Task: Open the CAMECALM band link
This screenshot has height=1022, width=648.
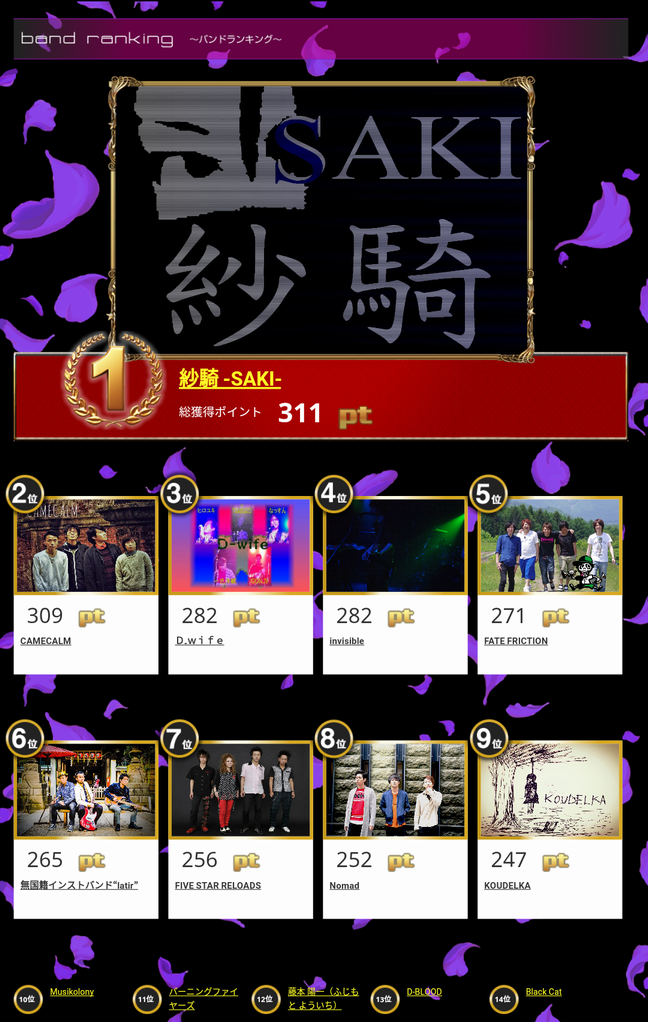Action: pyautogui.click(x=45, y=641)
